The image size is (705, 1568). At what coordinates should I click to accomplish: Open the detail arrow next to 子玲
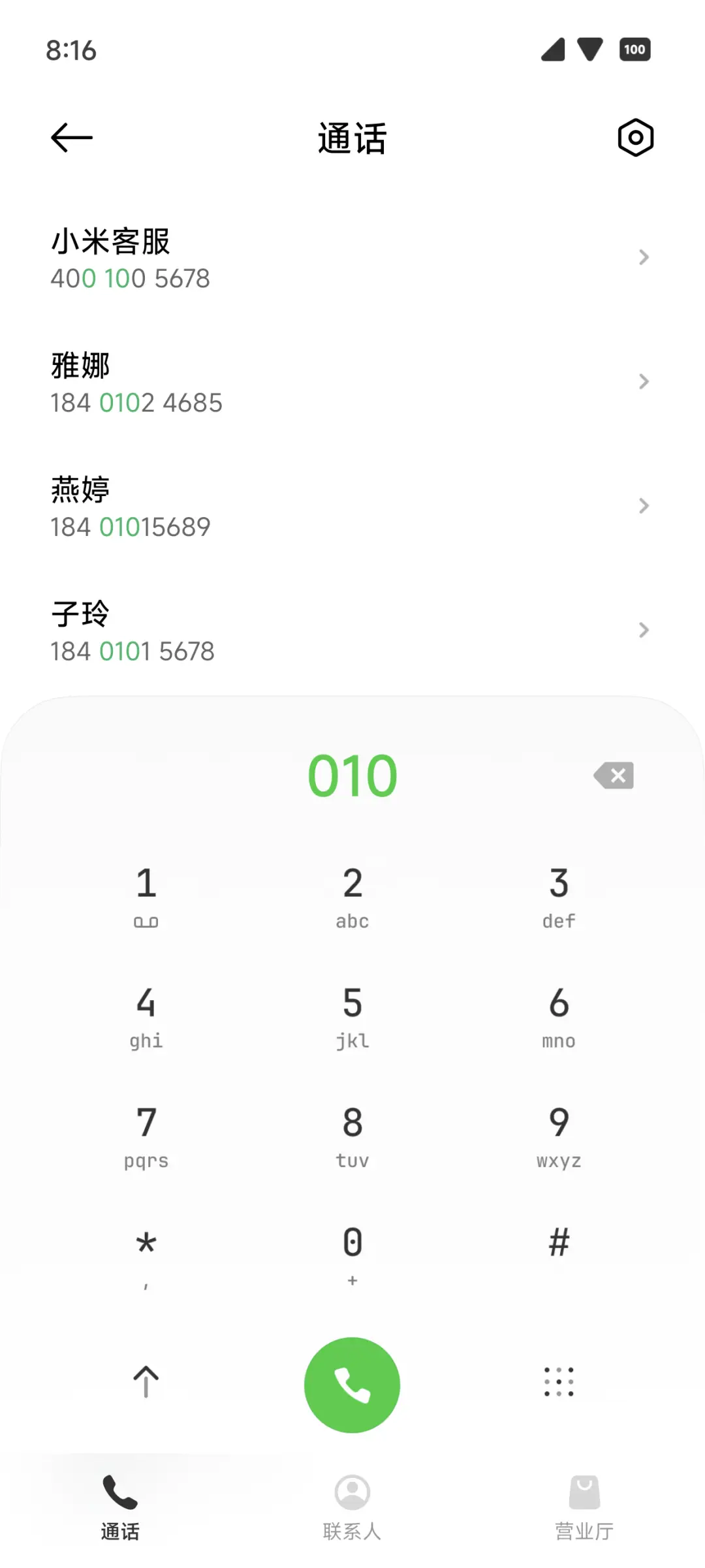tap(644, 630)
